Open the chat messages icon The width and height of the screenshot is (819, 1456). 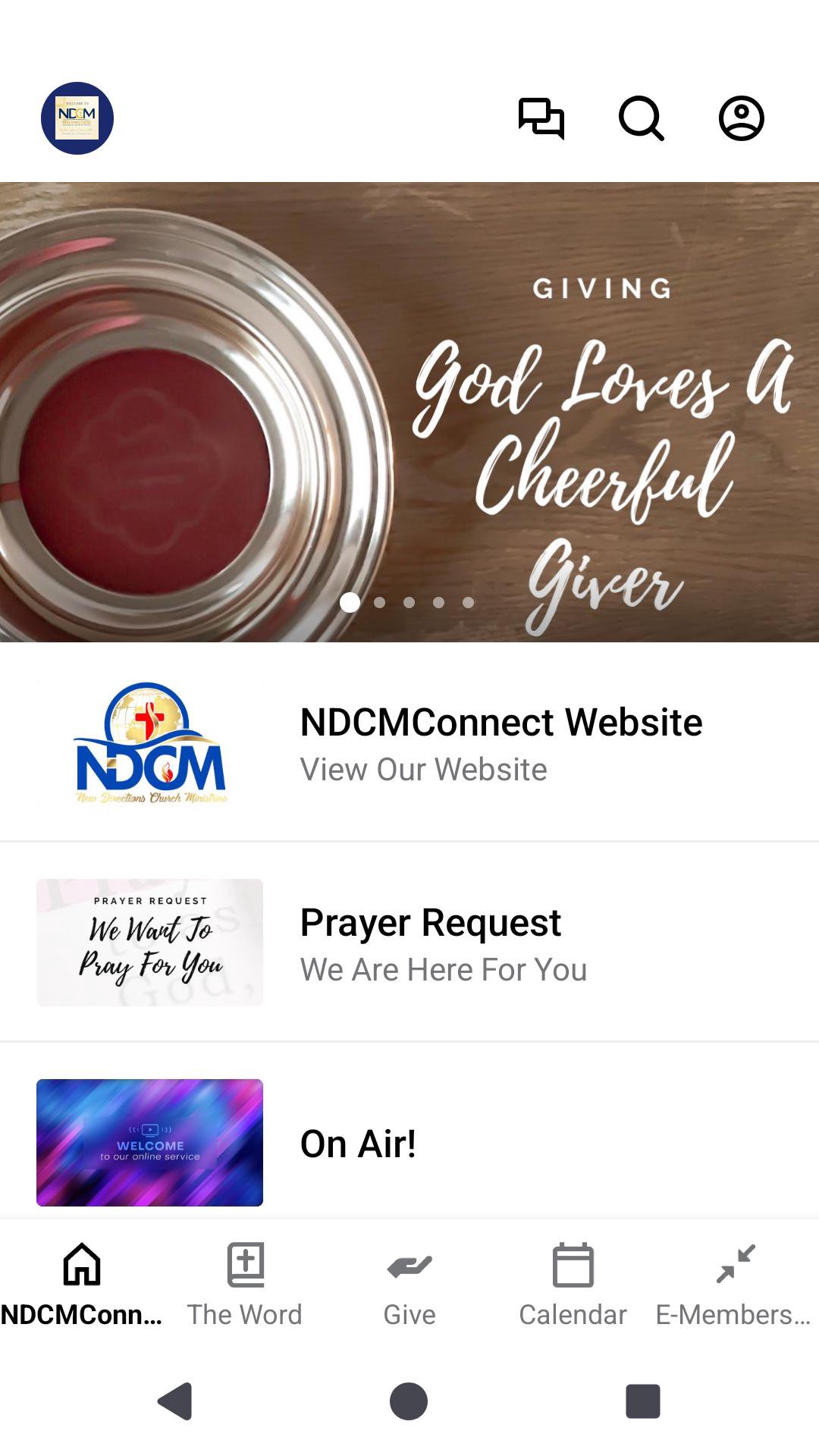(x=541, y=118)
